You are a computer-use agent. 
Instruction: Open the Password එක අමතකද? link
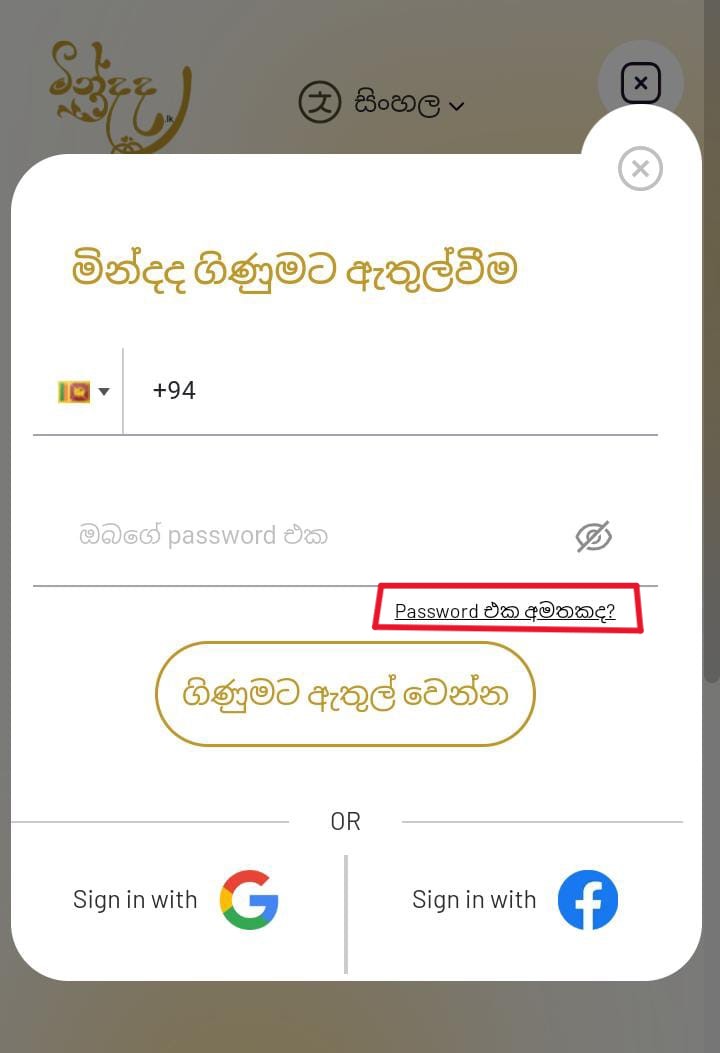click(x=504, y=611)
